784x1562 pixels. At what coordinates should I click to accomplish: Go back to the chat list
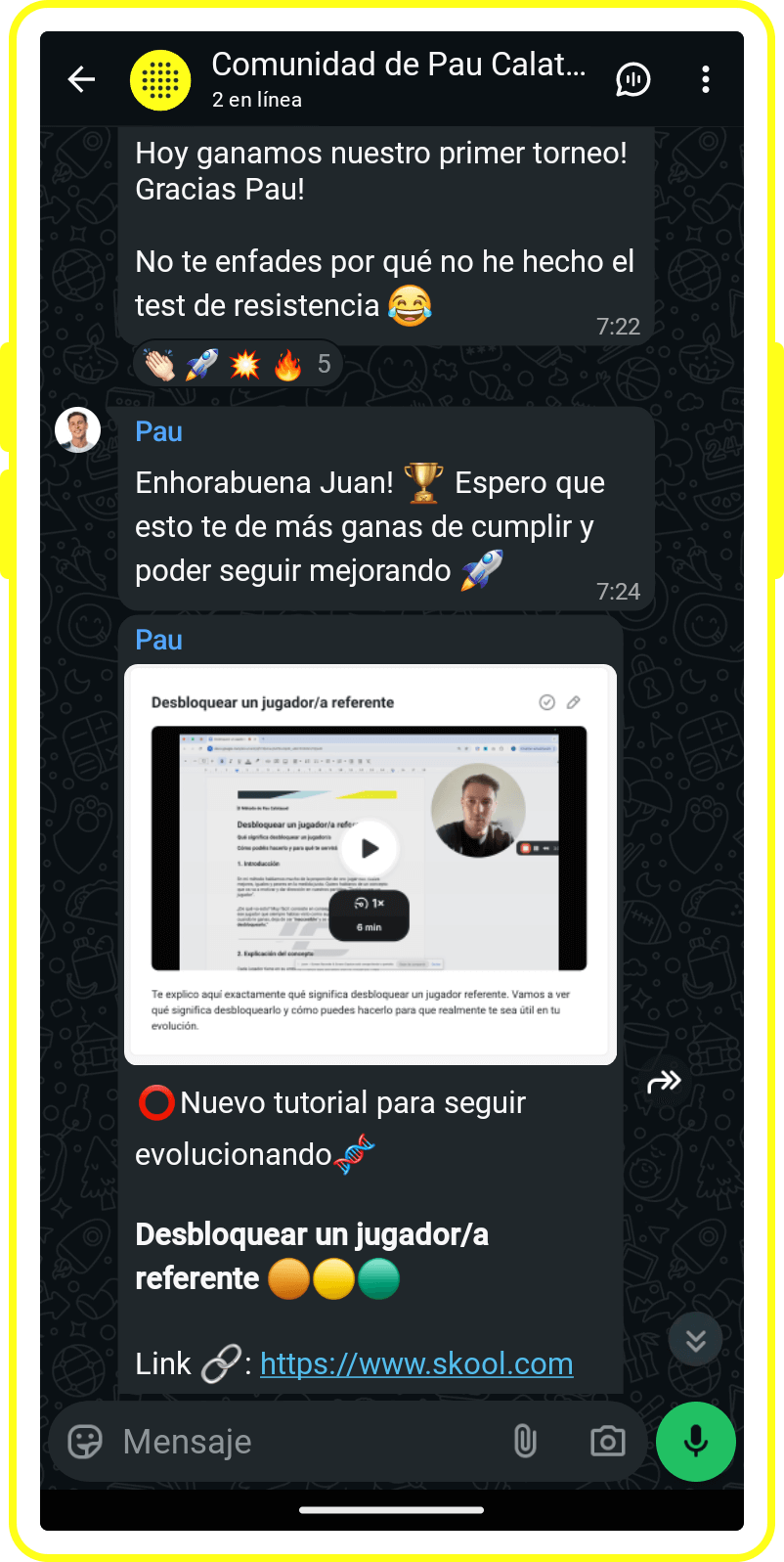click(x=81, y=79)
